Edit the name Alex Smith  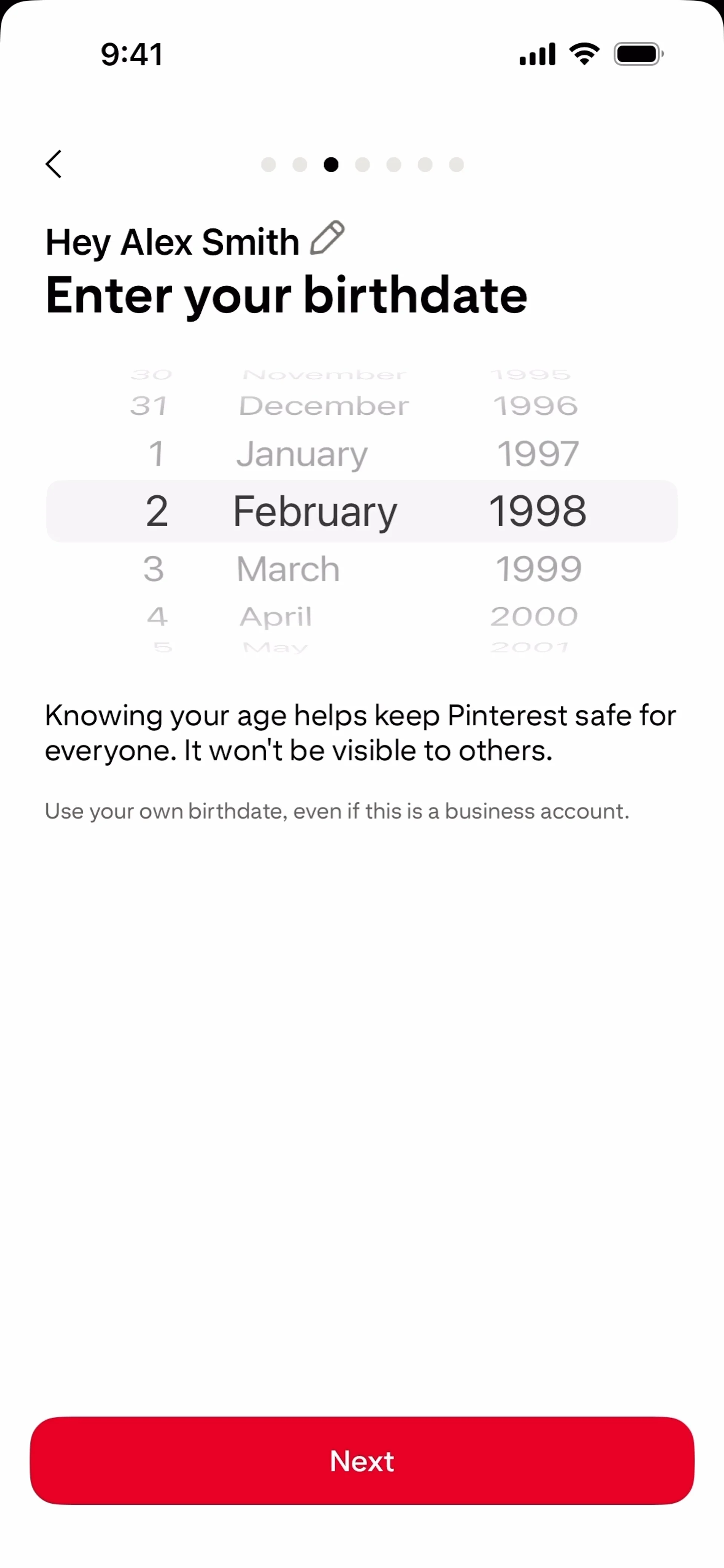click(328, 238)
